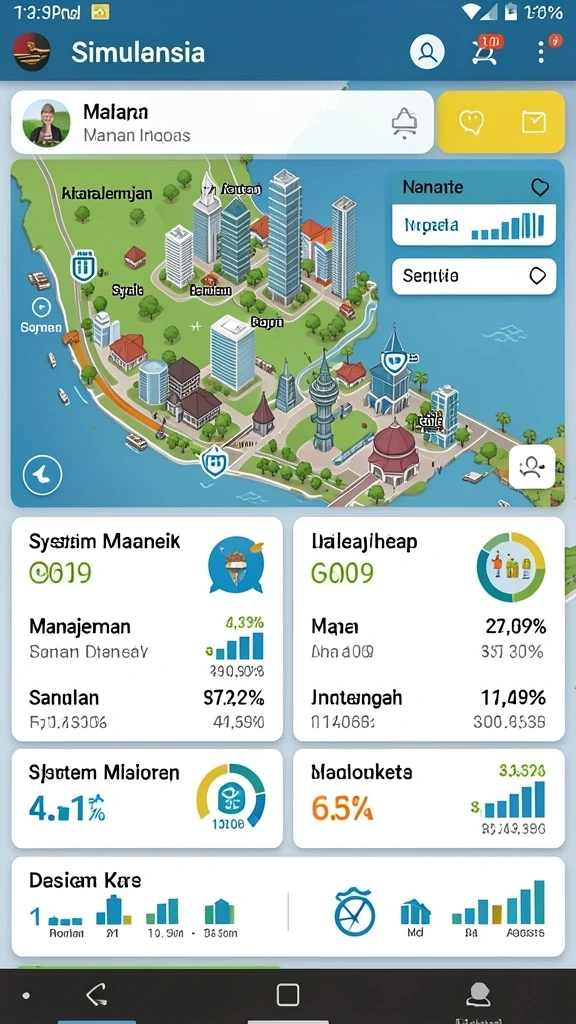The width and height of the screenshot is (576, 1024).
Task: Tap the person icon at map corner
Action: click(532, 466)
